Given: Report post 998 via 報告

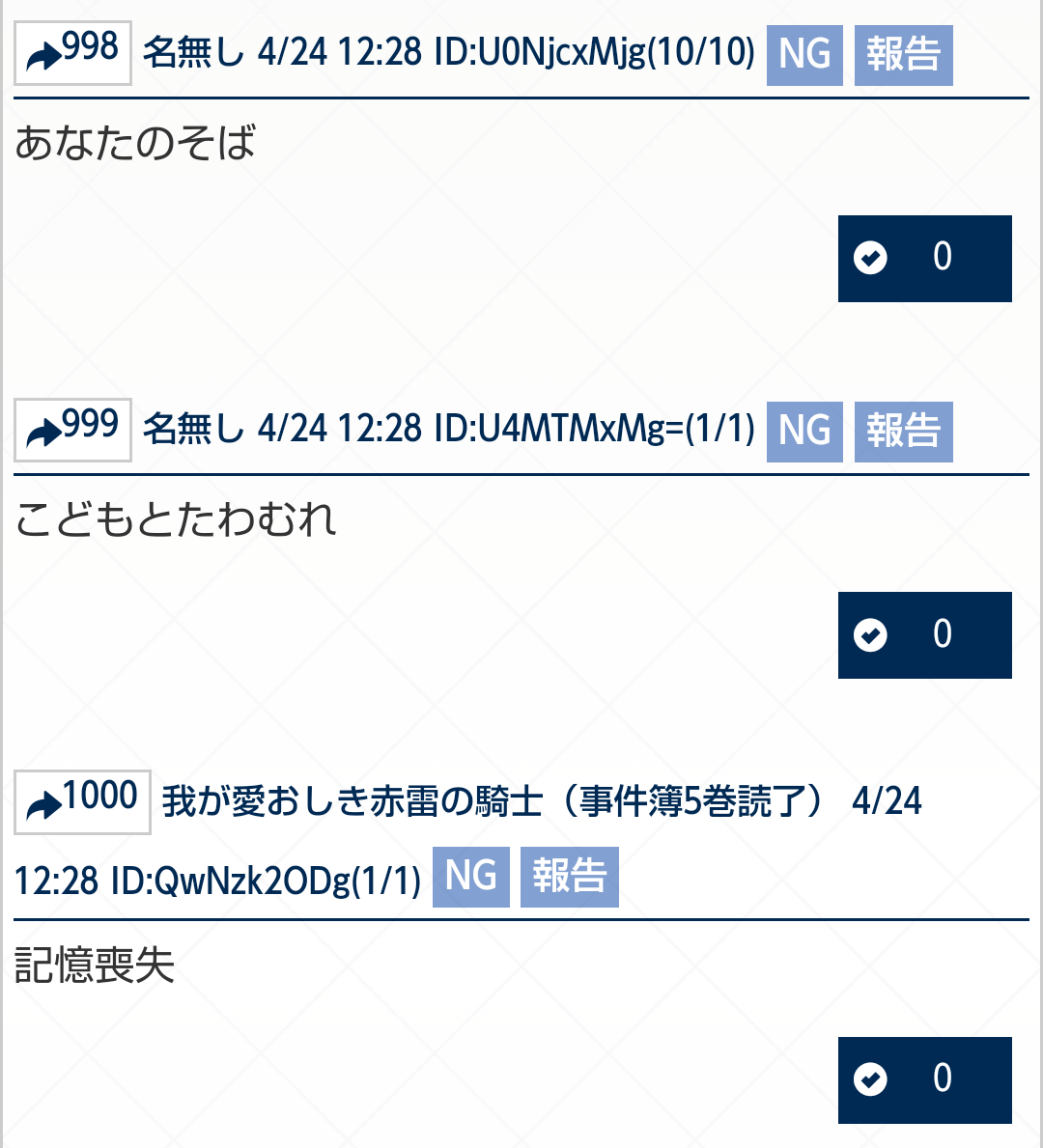Looking at the screenshot, I should (903, 54).
